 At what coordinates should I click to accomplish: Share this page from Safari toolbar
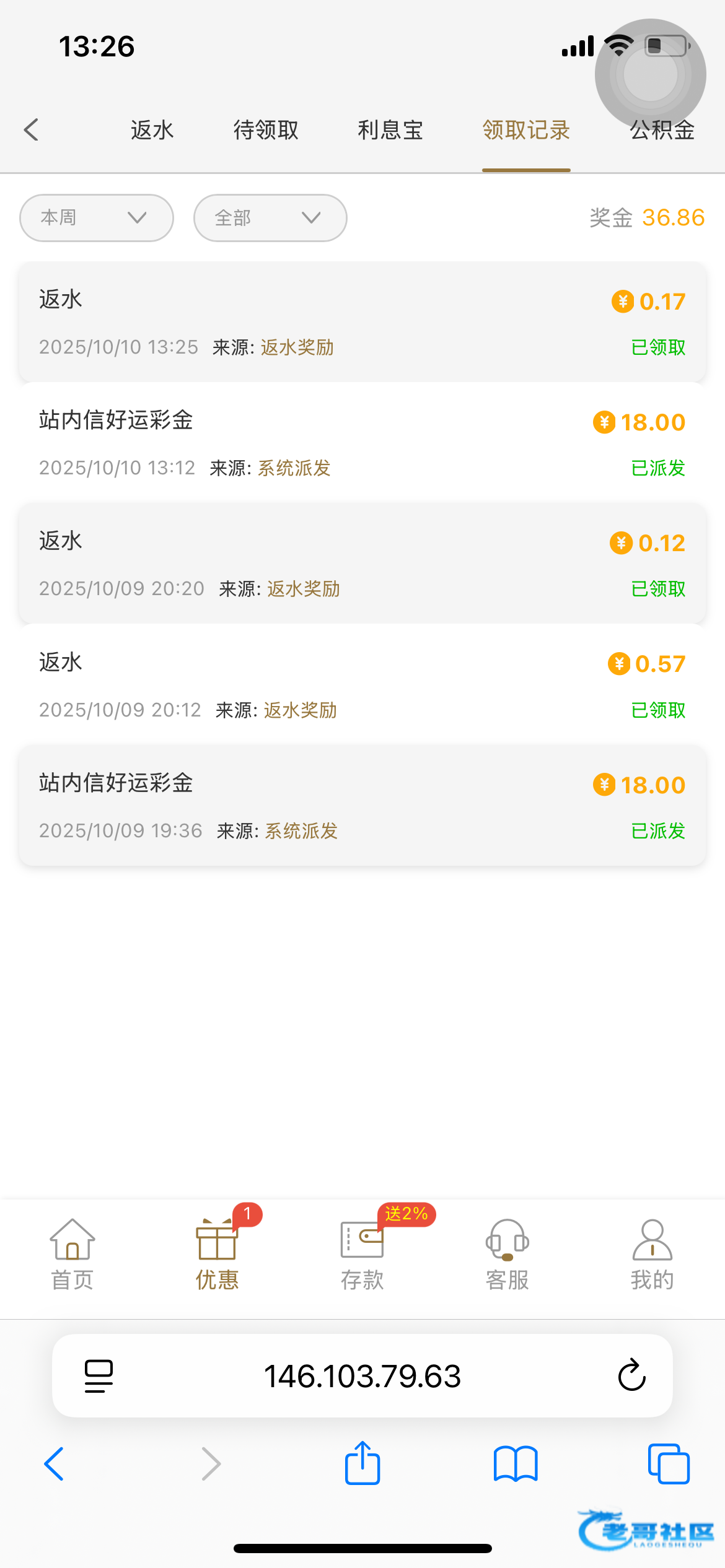[362, 1464]
